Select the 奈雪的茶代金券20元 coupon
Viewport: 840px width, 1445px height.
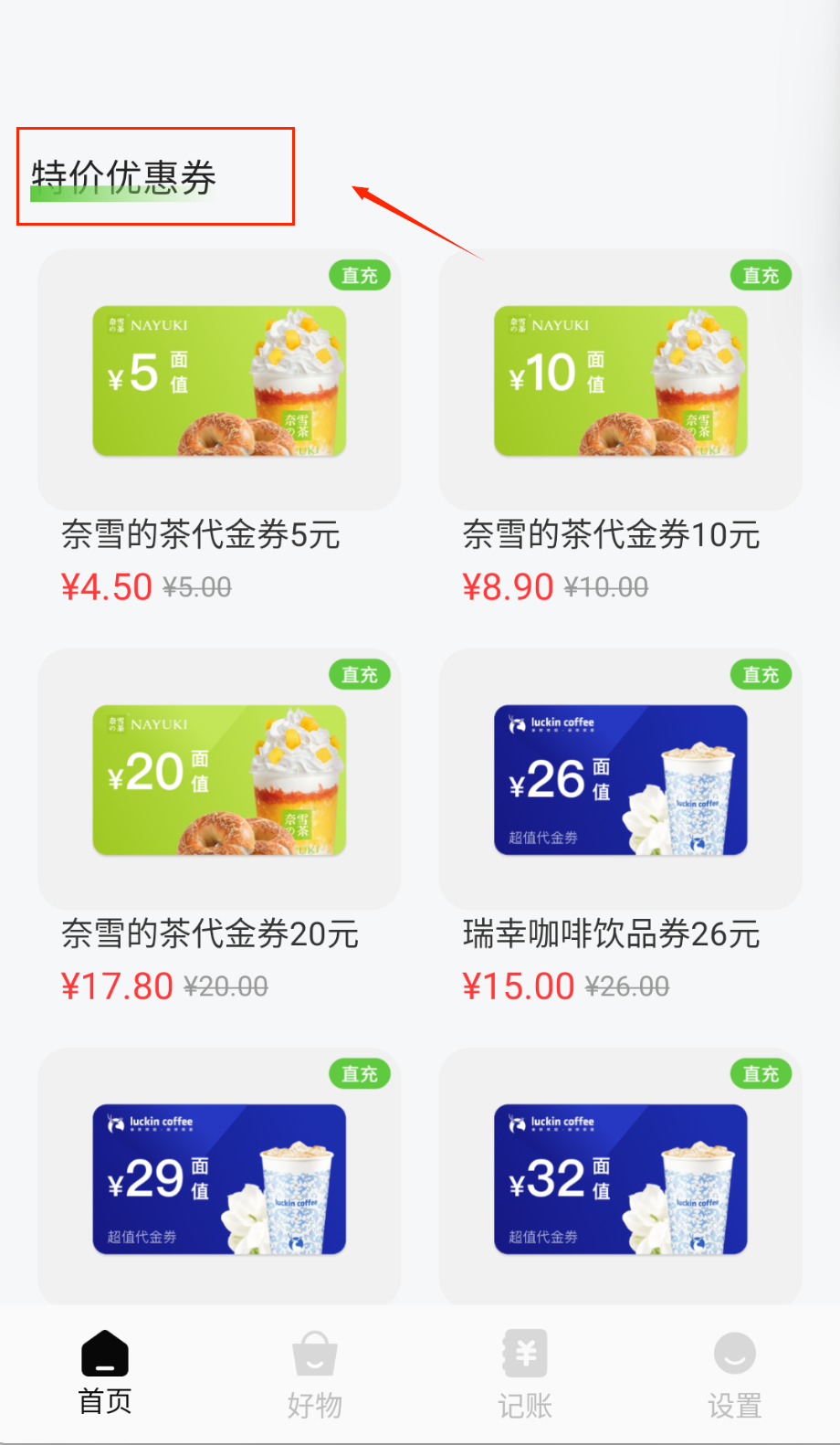click(x=219, y=780)
